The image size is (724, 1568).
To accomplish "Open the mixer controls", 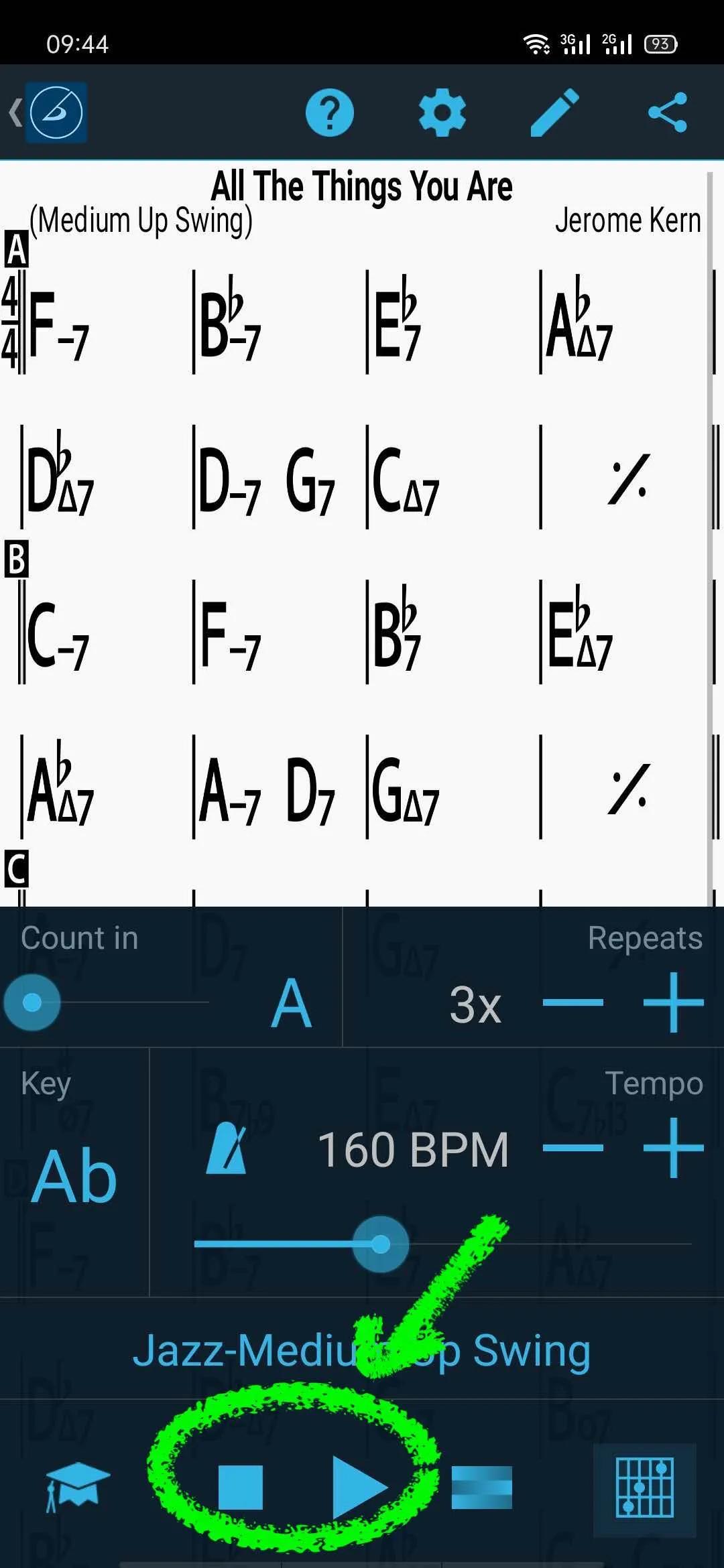I will pos(481,1488).
